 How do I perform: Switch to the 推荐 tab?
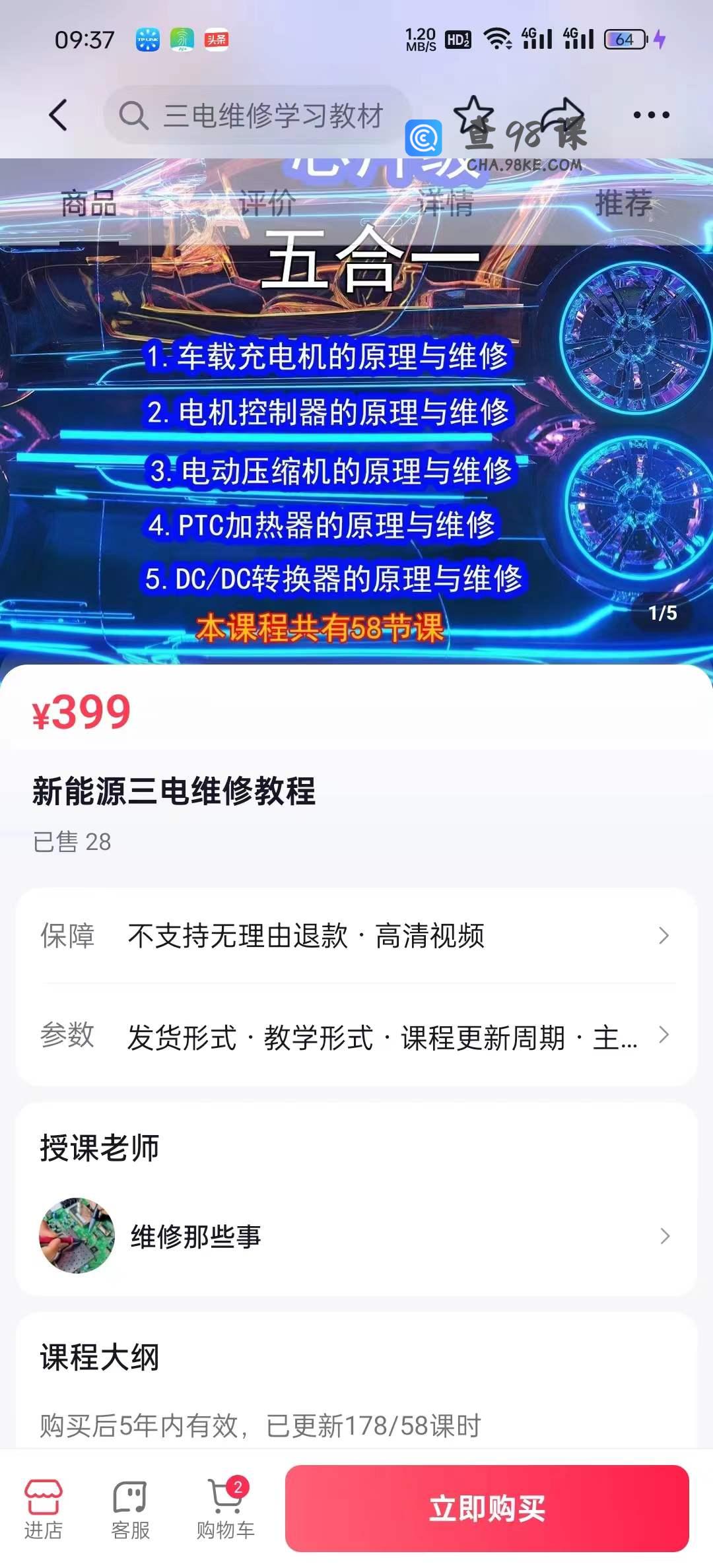(623, 203)
